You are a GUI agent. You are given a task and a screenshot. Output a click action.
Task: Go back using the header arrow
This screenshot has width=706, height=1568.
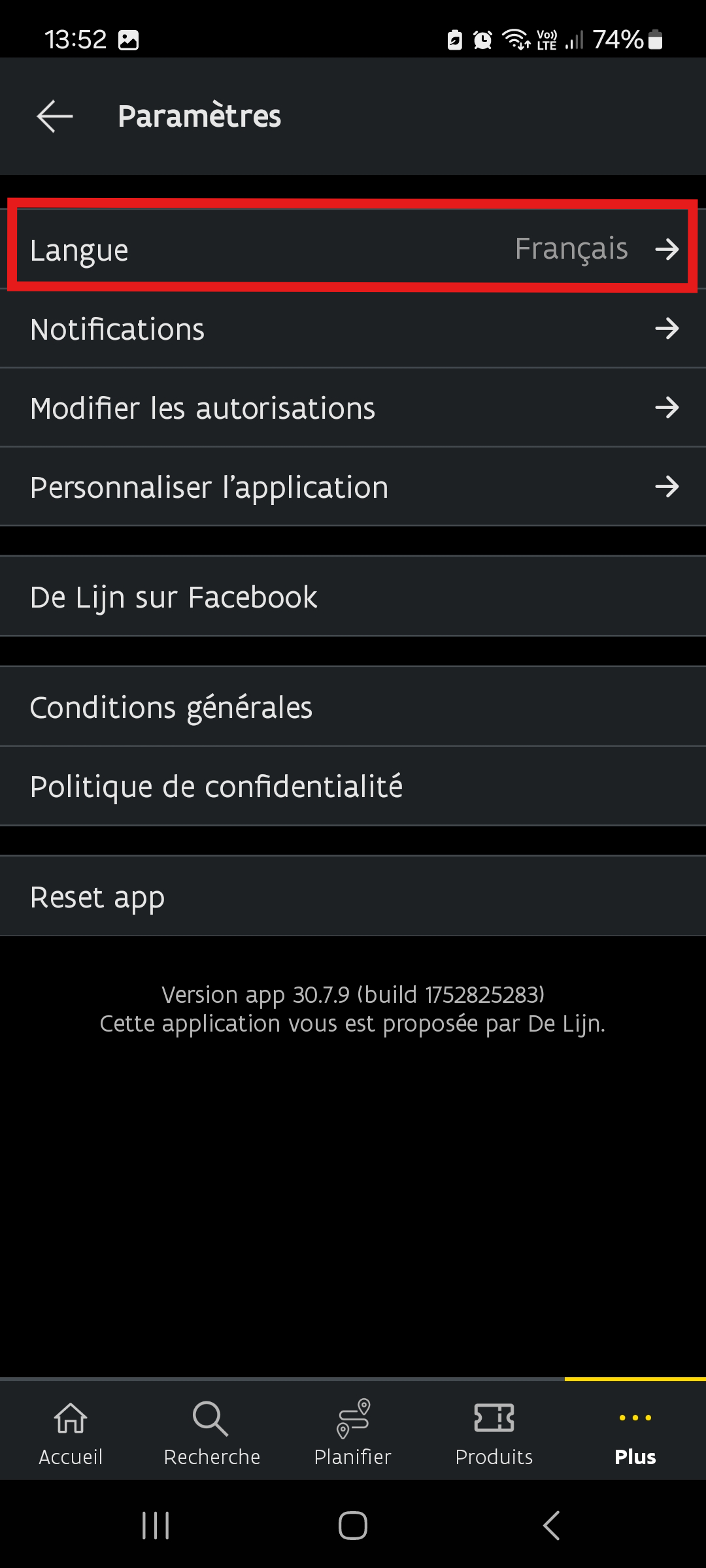[55, 116]
